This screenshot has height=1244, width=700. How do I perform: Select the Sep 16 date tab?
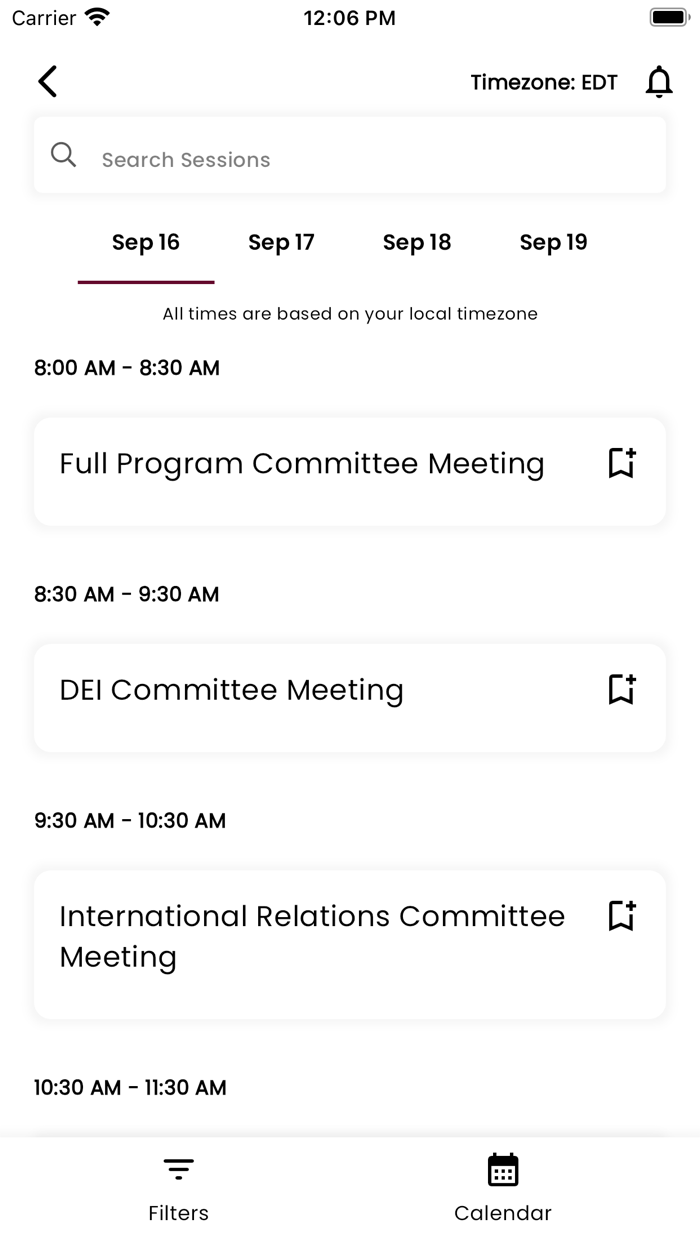click(146, 243)
